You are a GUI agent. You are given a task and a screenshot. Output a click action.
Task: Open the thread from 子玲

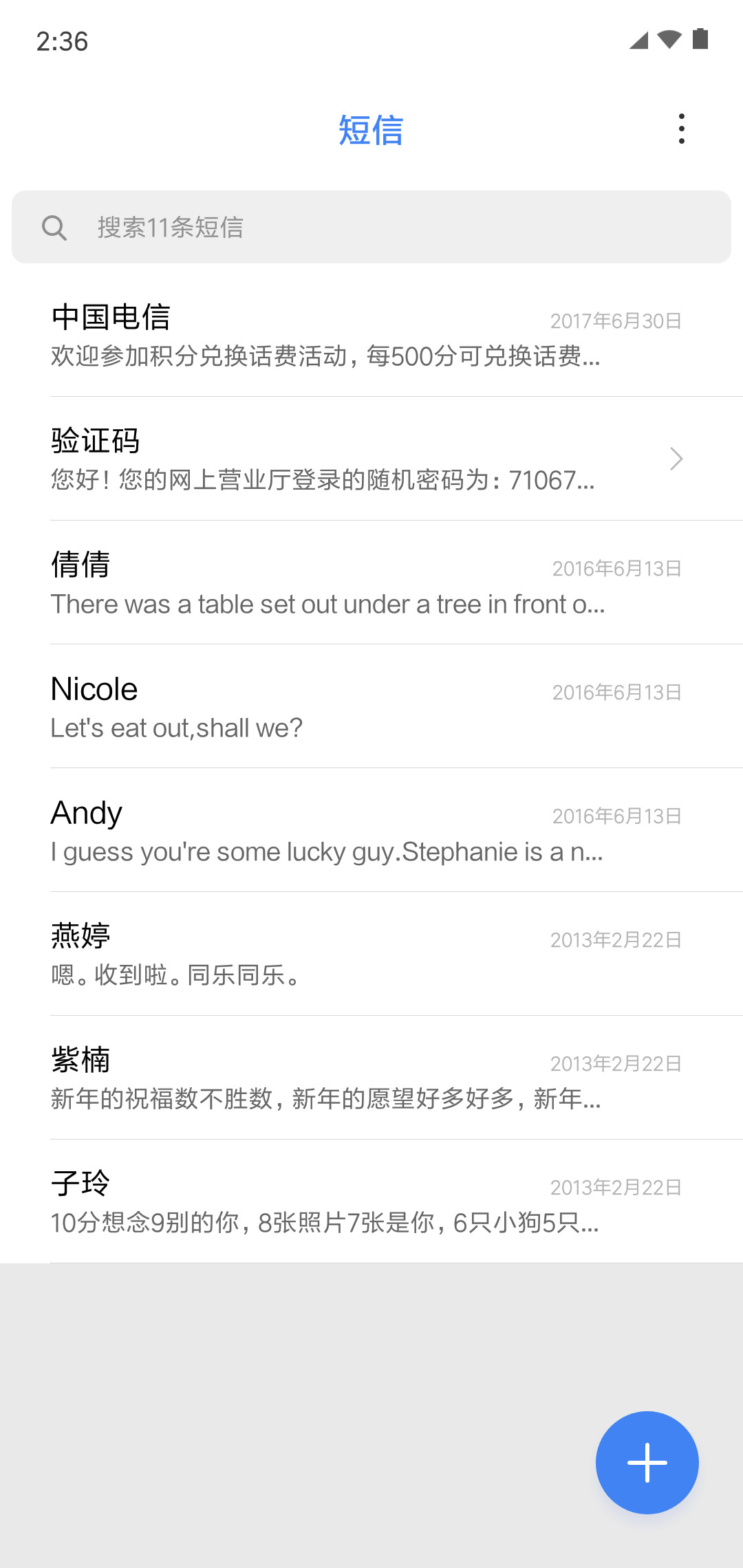(371, 1201)
